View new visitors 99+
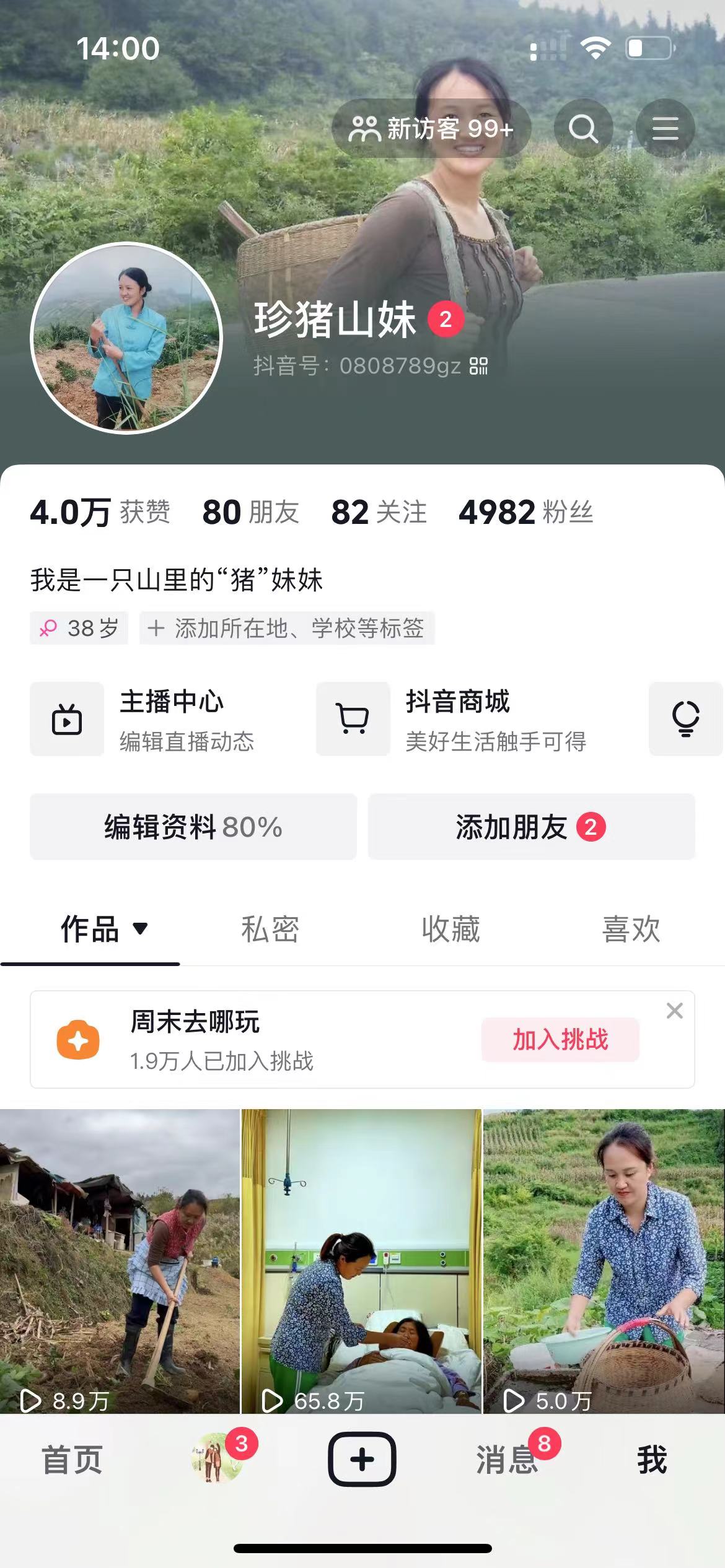 pos(431,129)
